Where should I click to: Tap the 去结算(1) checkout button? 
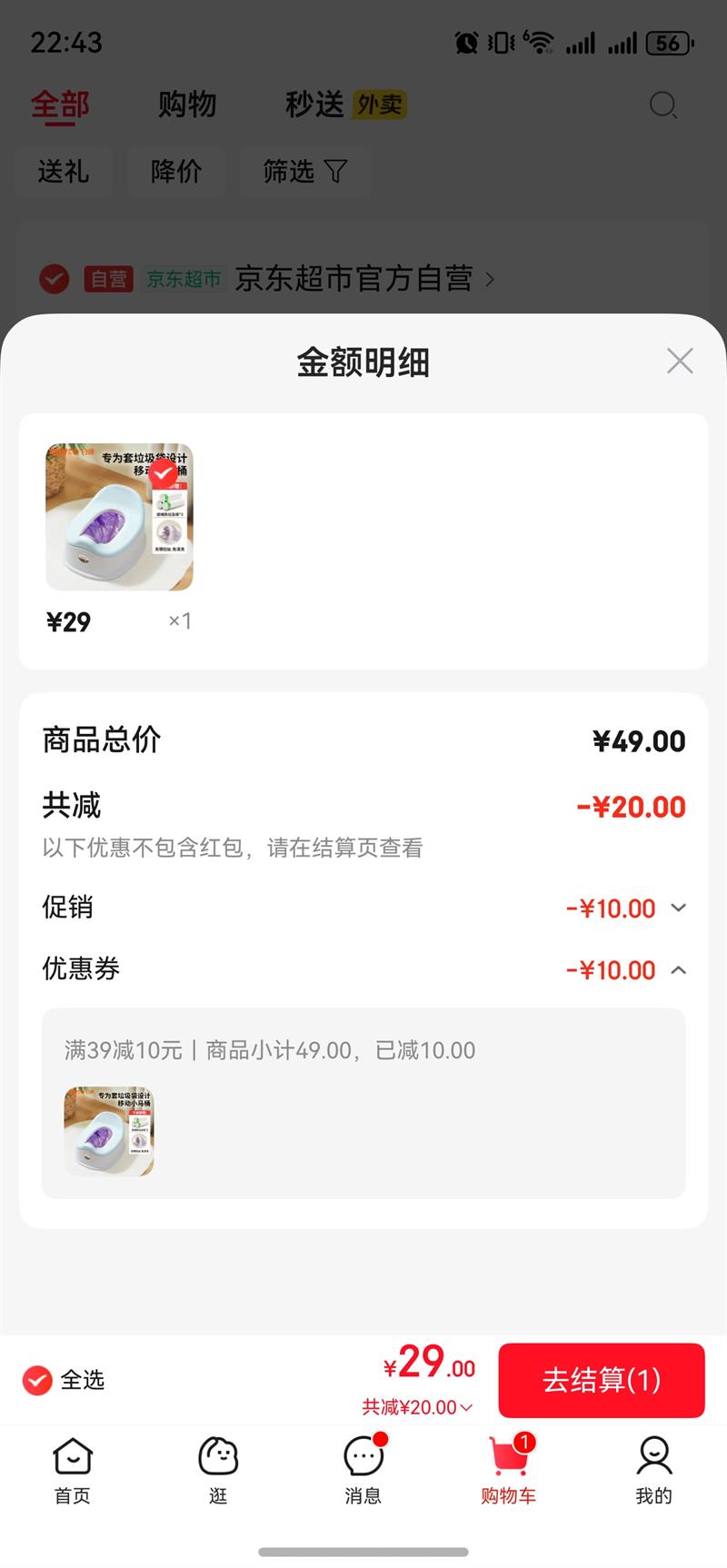[601, 1380]
